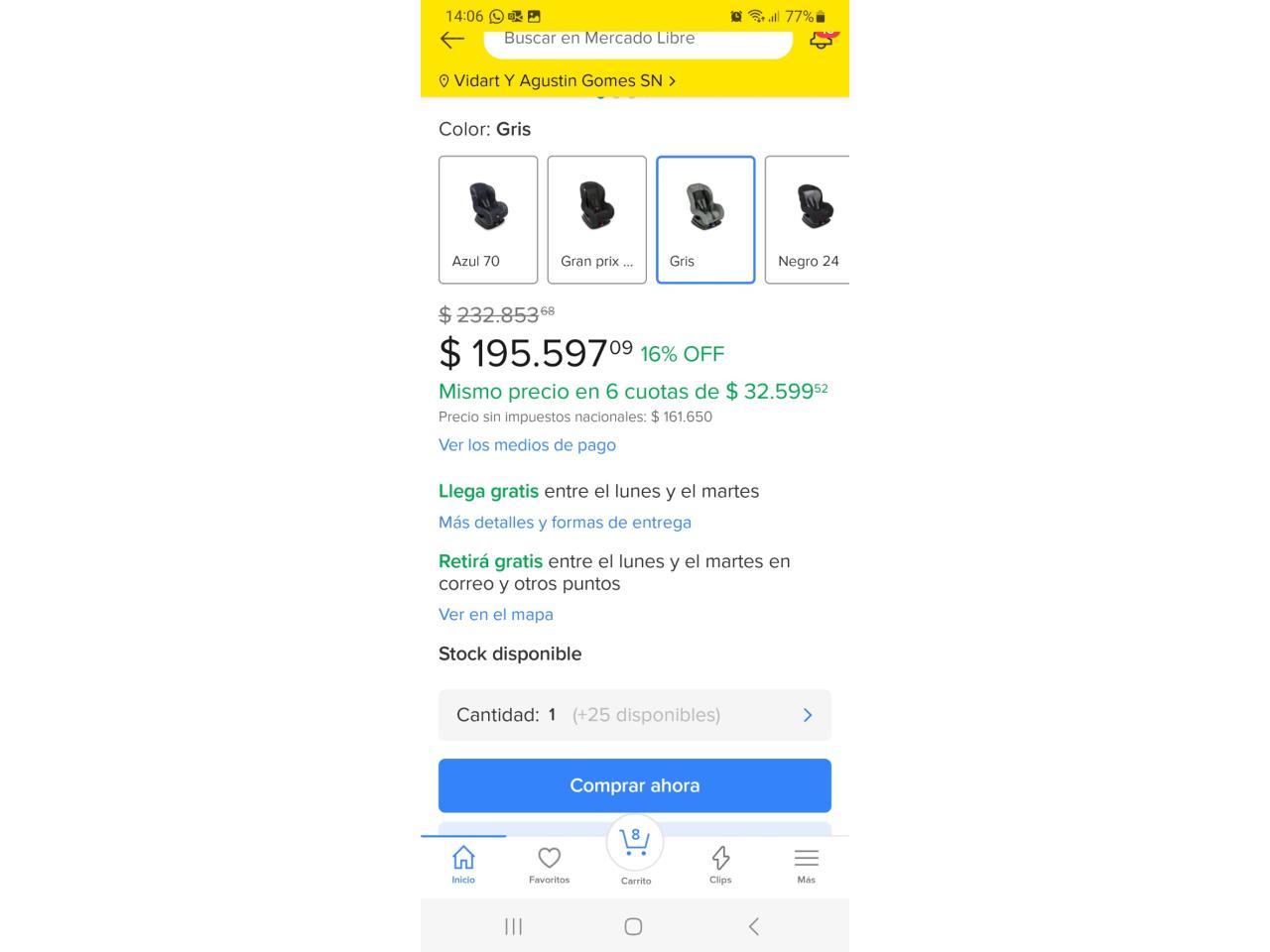Open the Más menu tab
1270x952 pixels.
point(806,865)
